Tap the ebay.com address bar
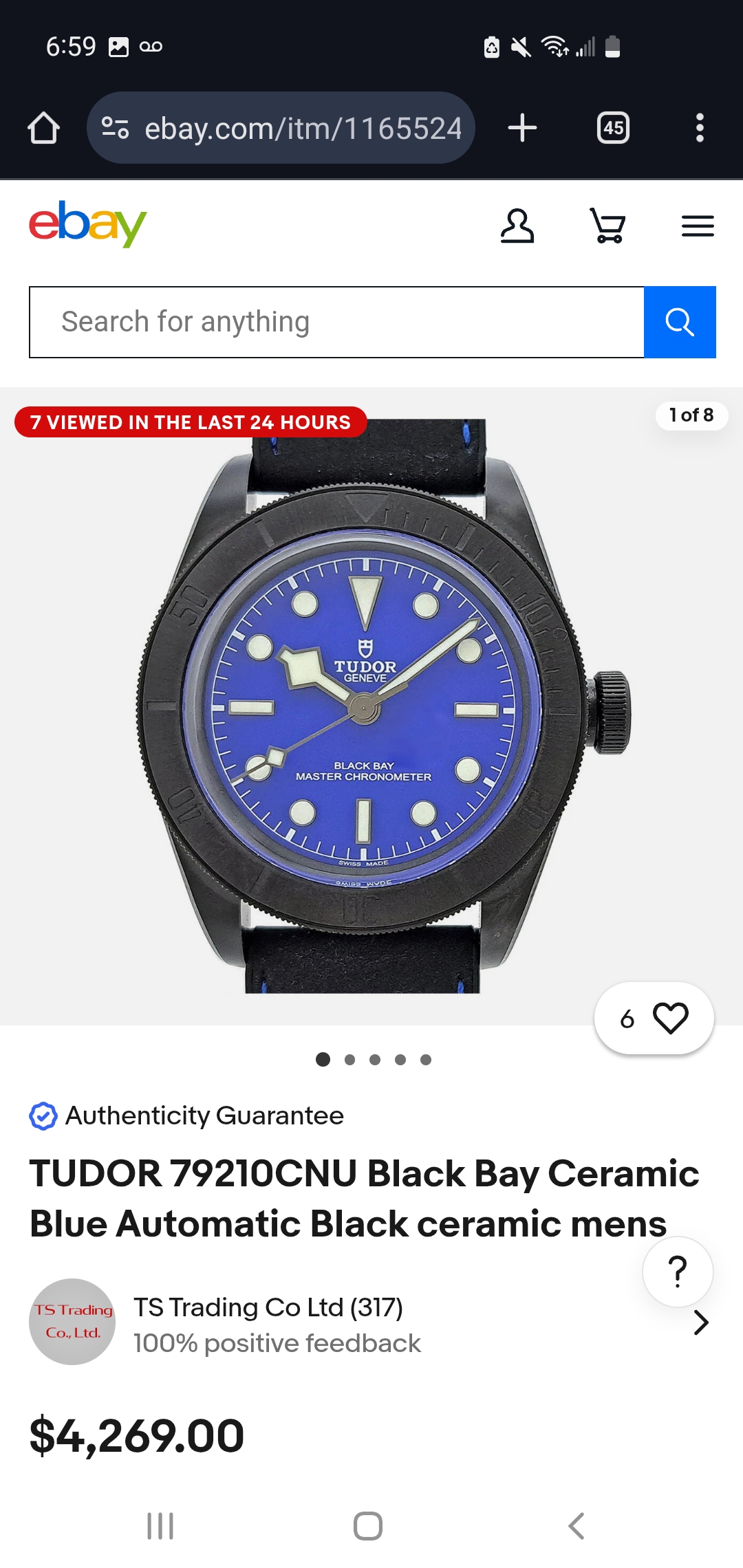 [281, 128]
